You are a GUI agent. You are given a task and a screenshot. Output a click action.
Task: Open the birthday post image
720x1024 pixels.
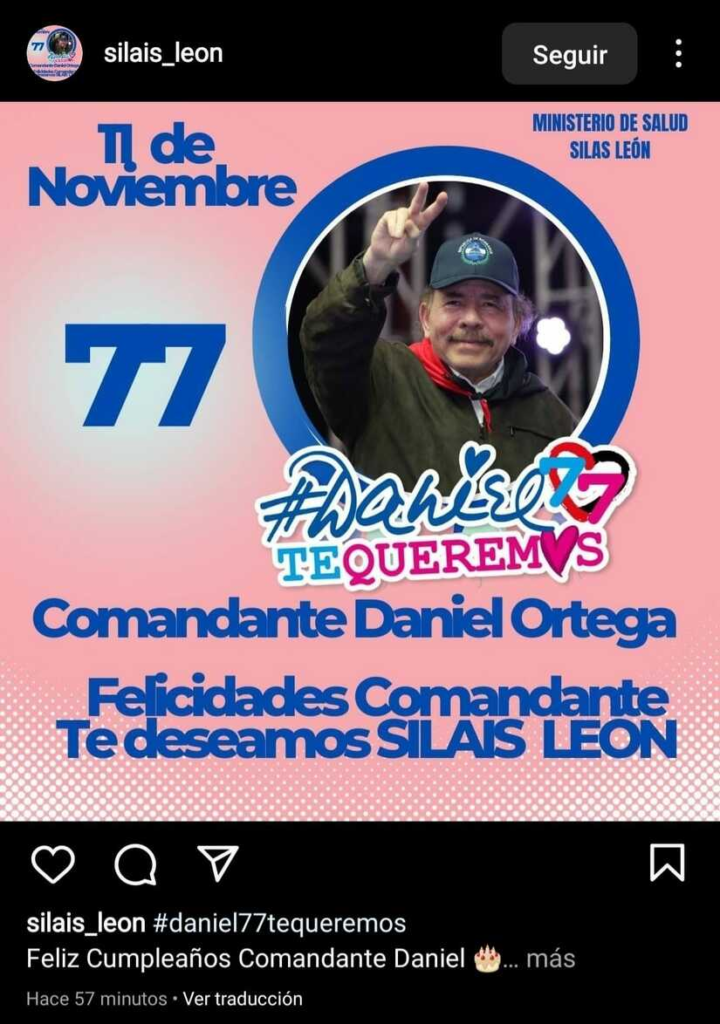click(360, 460)
